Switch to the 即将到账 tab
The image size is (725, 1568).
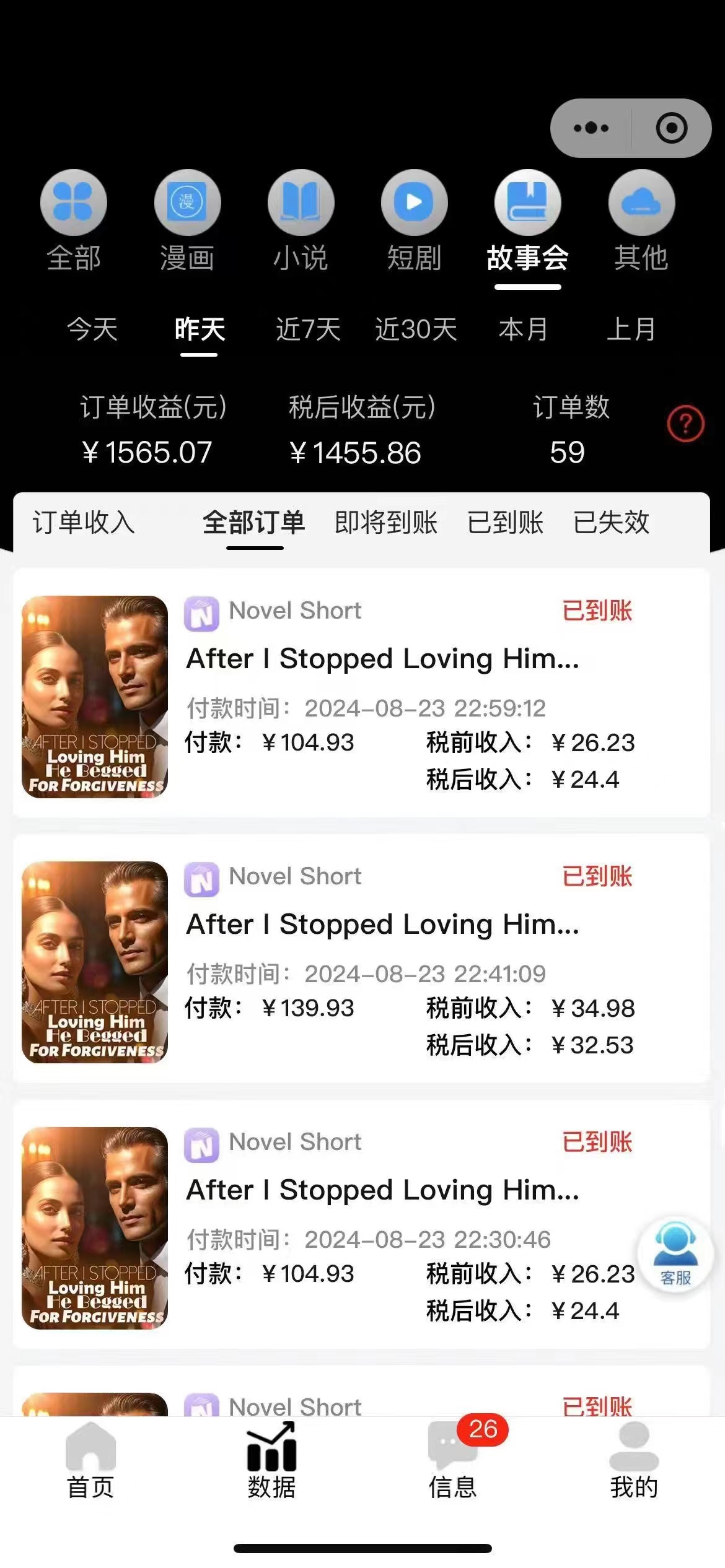[385, 523]
